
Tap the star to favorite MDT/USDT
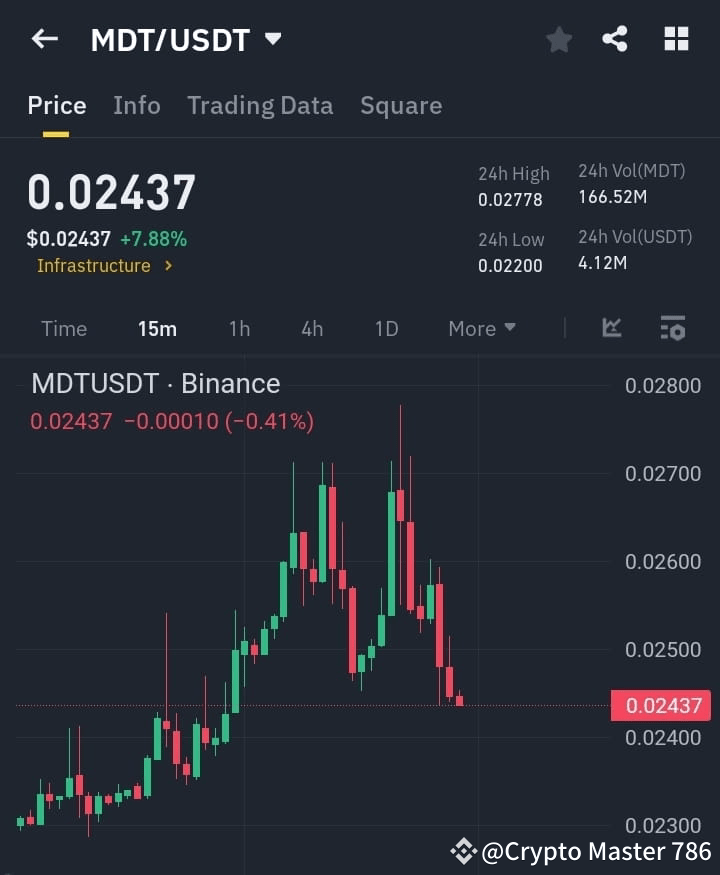click(558, 39)
